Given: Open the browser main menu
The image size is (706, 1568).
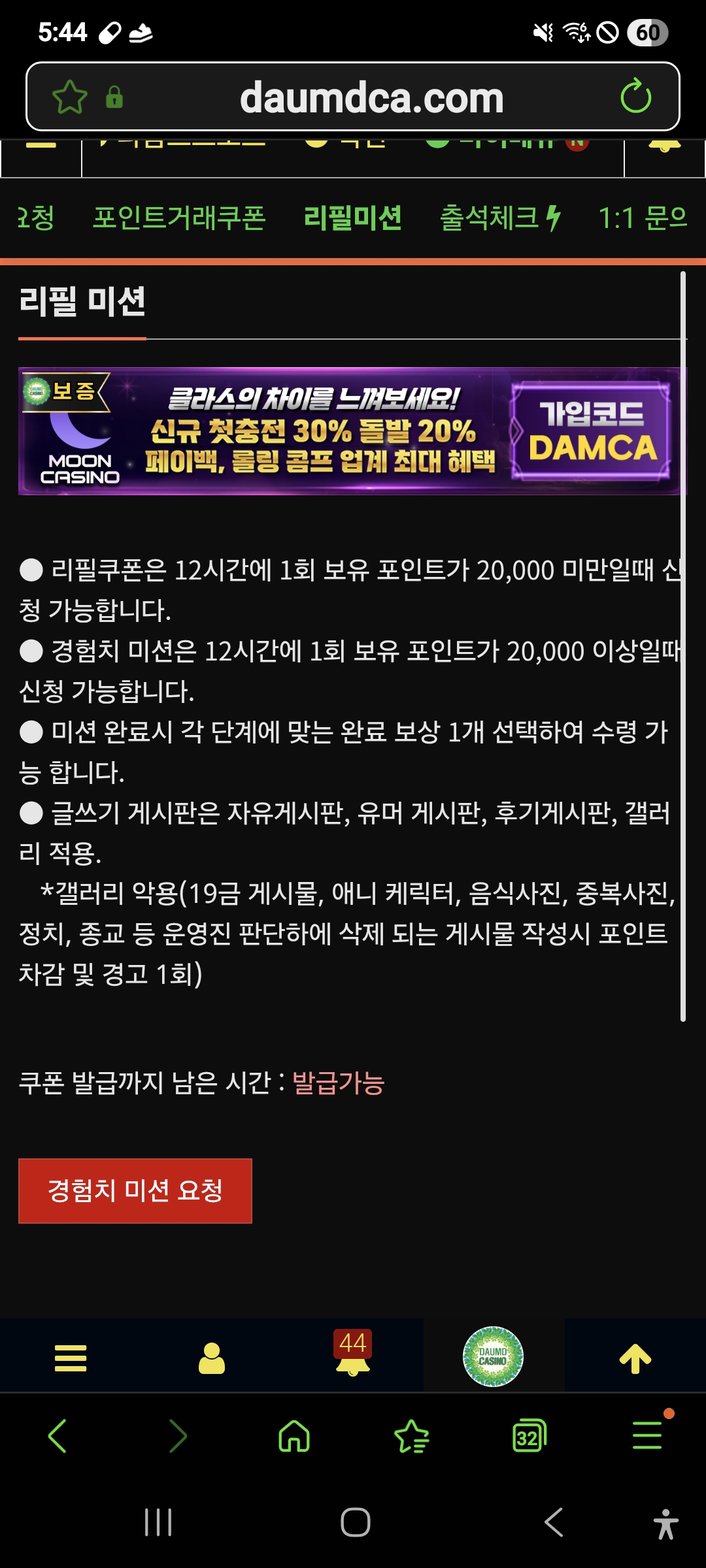Looking at the screenshot, I should (647, 1436).
